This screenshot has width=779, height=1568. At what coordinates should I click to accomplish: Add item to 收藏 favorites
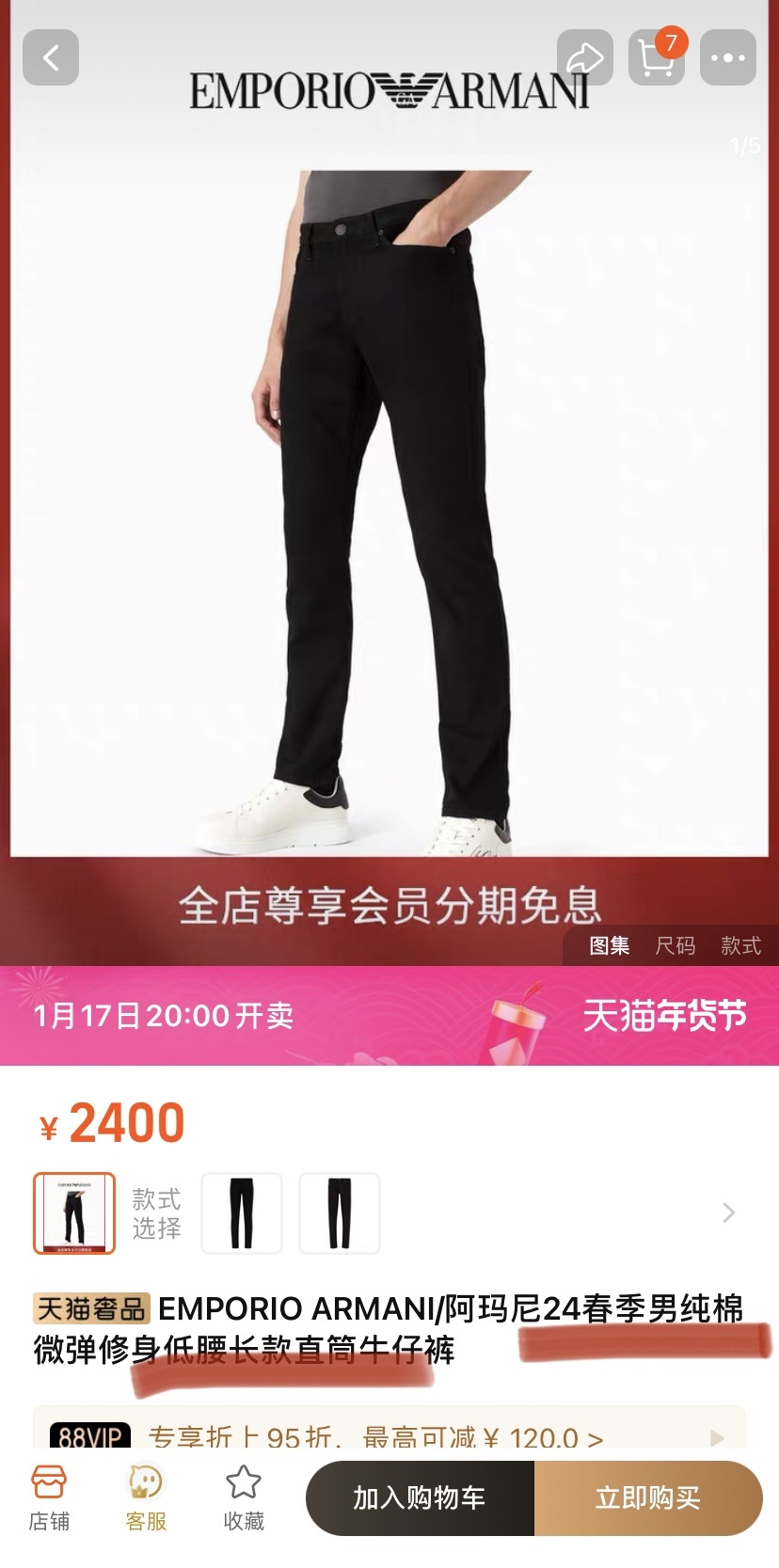coord(244,1497)
